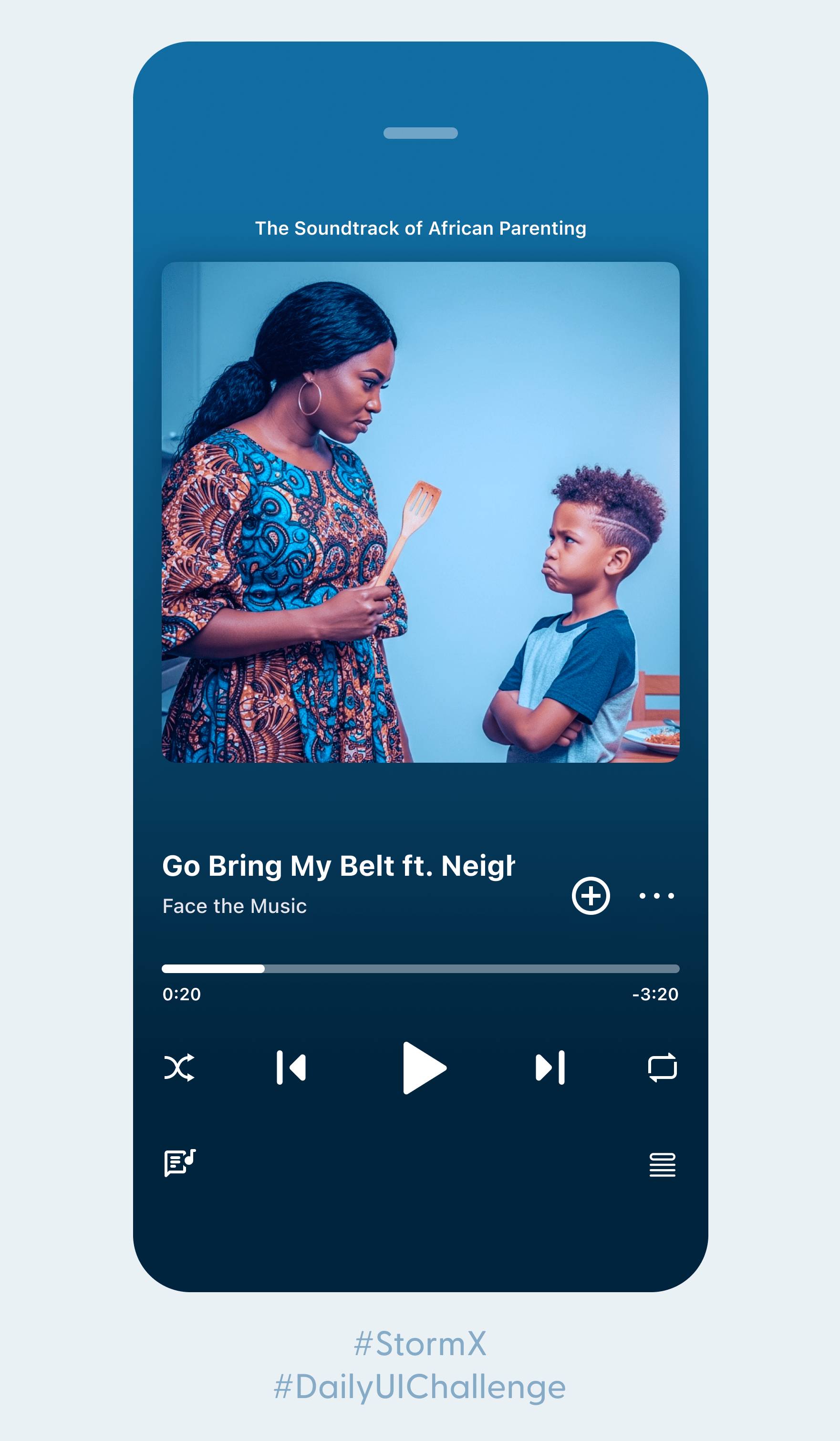The width and height of the screenshot is (840, 1441).
Task: Show the song lyrics
Action: click(179, 1162)
